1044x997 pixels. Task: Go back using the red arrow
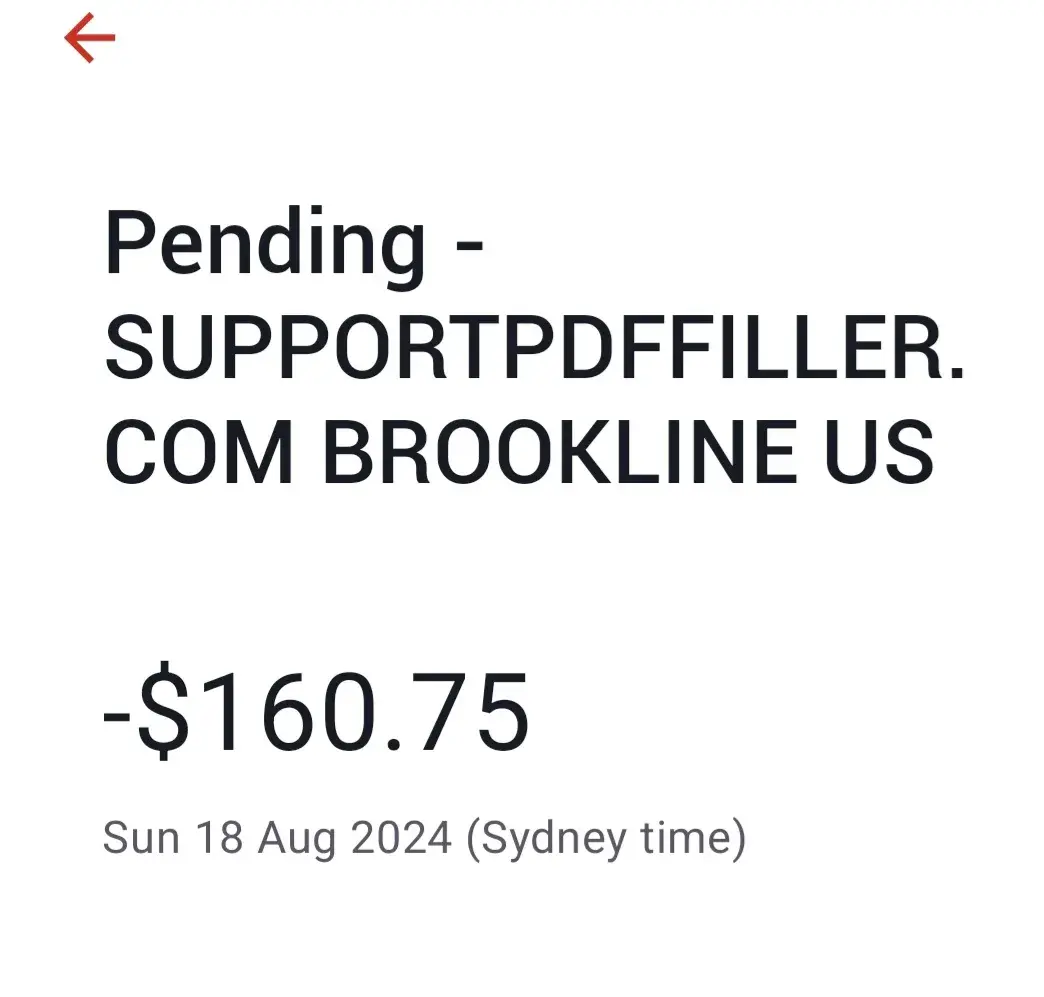90,38
